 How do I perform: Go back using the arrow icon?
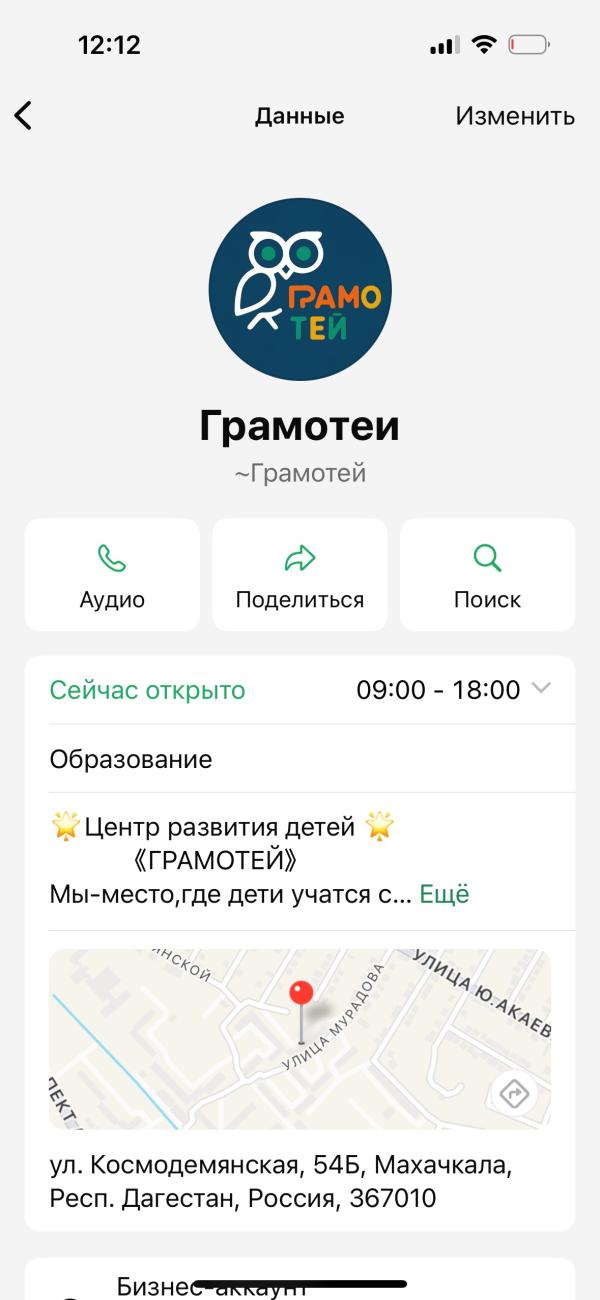(x=24, y=116)
